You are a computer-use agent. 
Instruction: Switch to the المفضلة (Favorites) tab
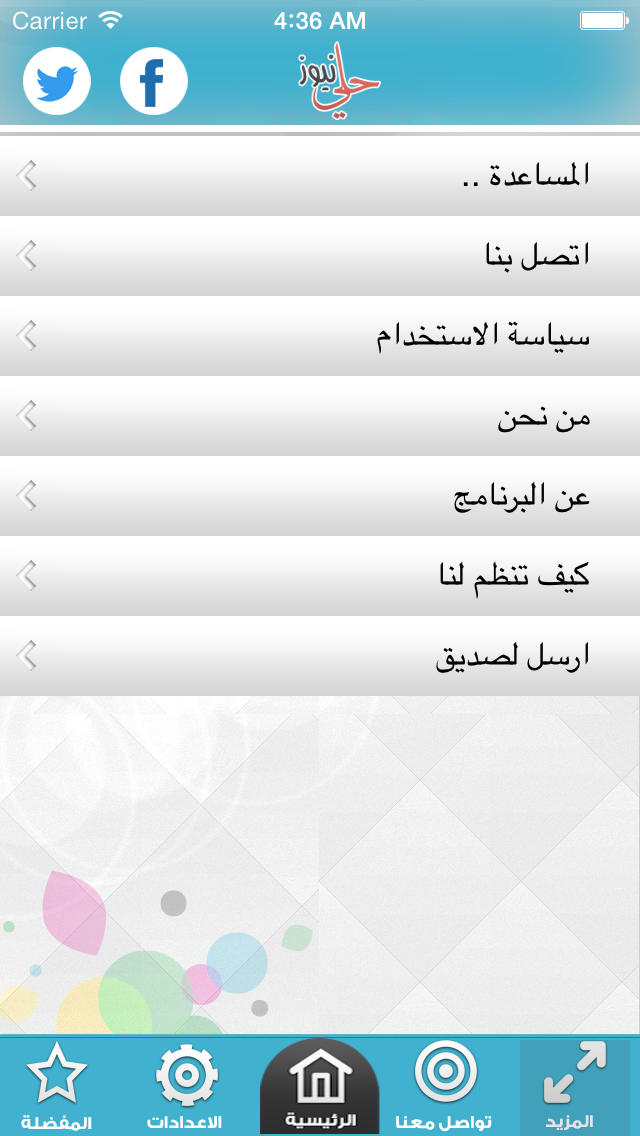(x=57, y=1087)
